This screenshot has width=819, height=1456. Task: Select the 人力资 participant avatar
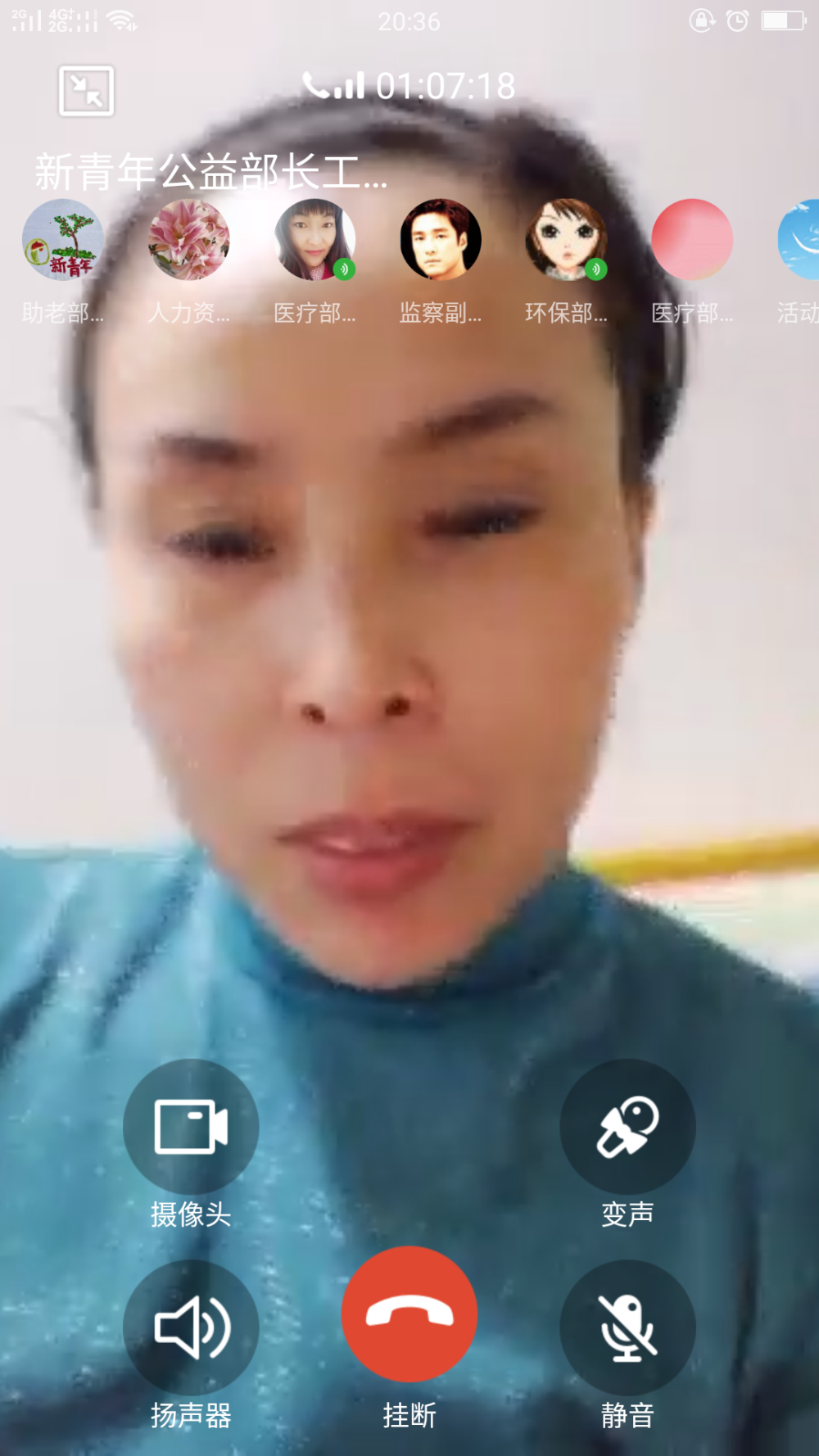tap(189, 240)
